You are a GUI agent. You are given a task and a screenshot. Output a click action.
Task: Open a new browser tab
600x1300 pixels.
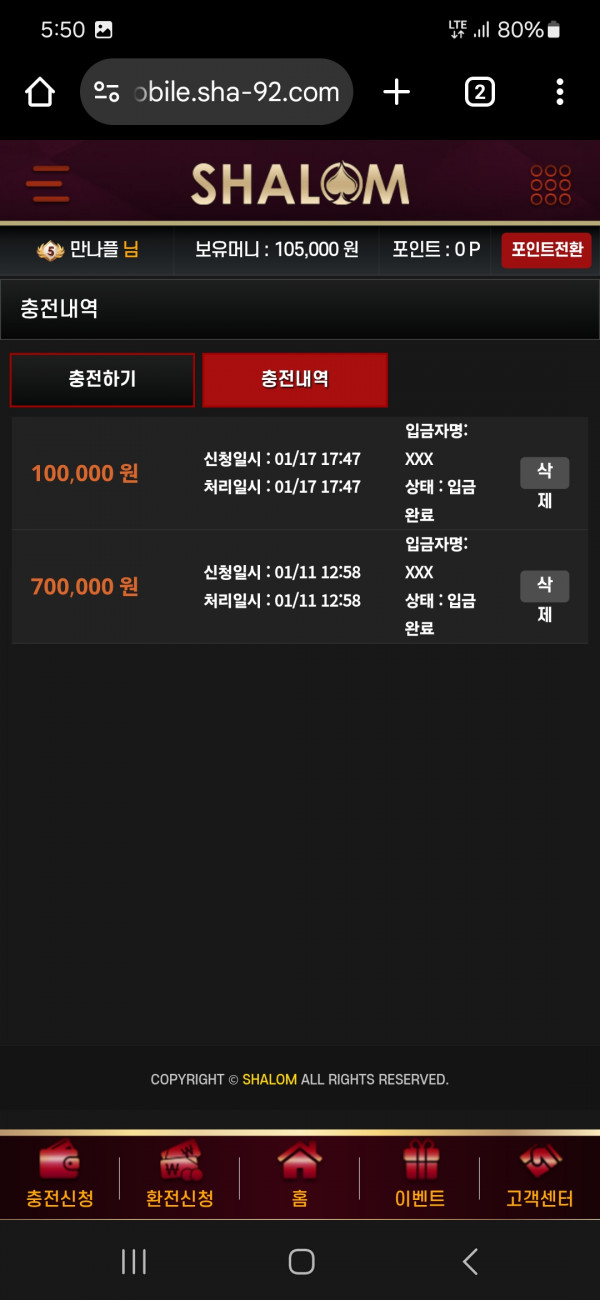(x=396, y=93)
